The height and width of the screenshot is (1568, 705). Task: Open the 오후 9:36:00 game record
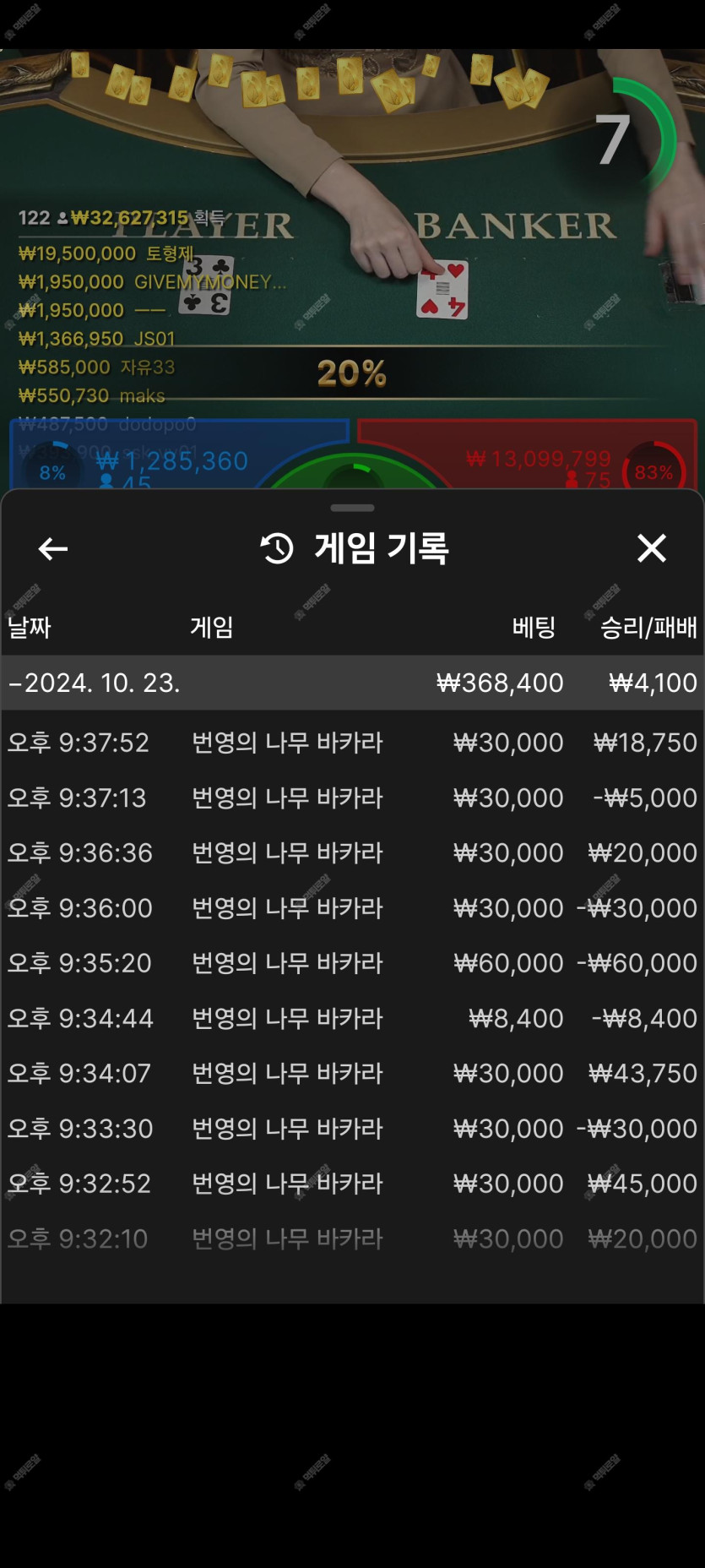click(x=352, y=908)
